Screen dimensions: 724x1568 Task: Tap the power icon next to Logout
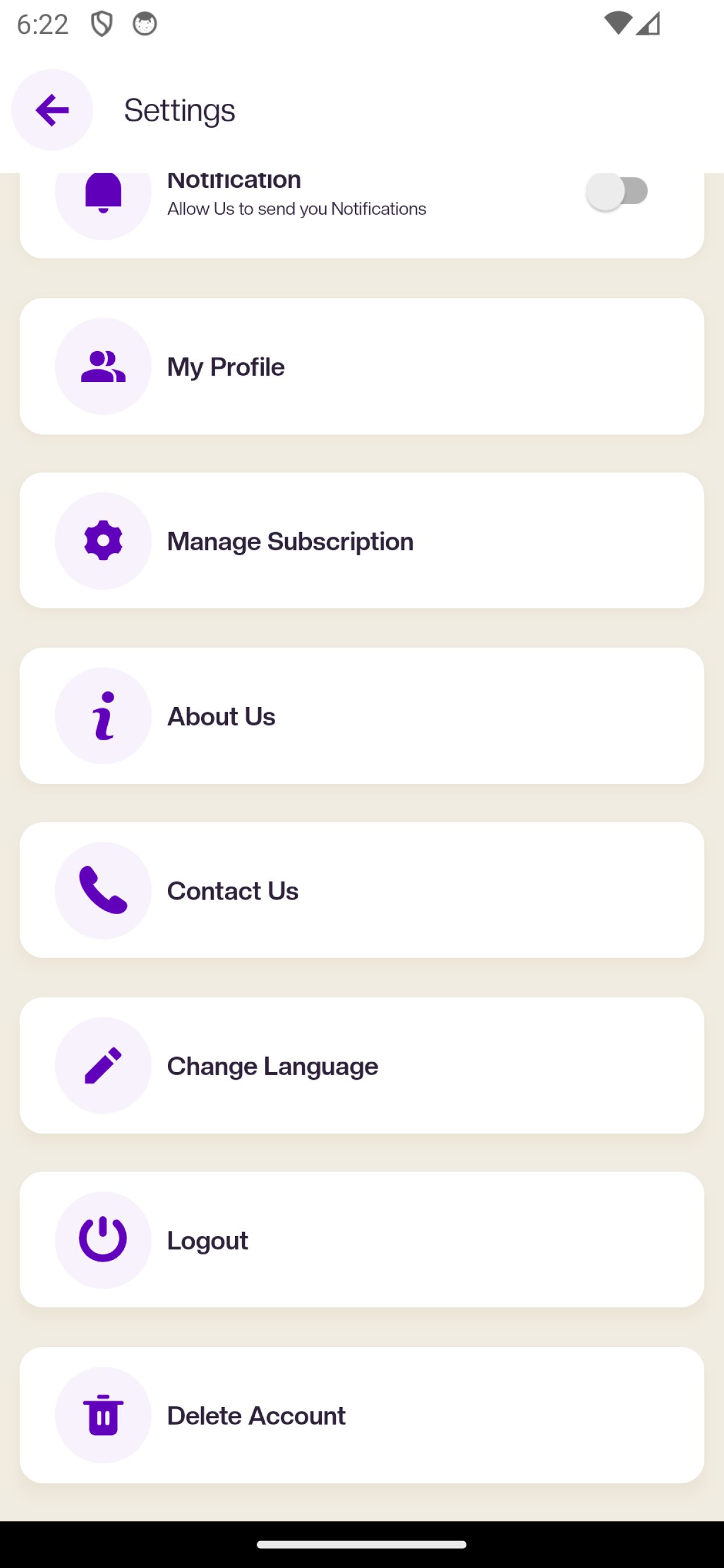pos(103,1240)
